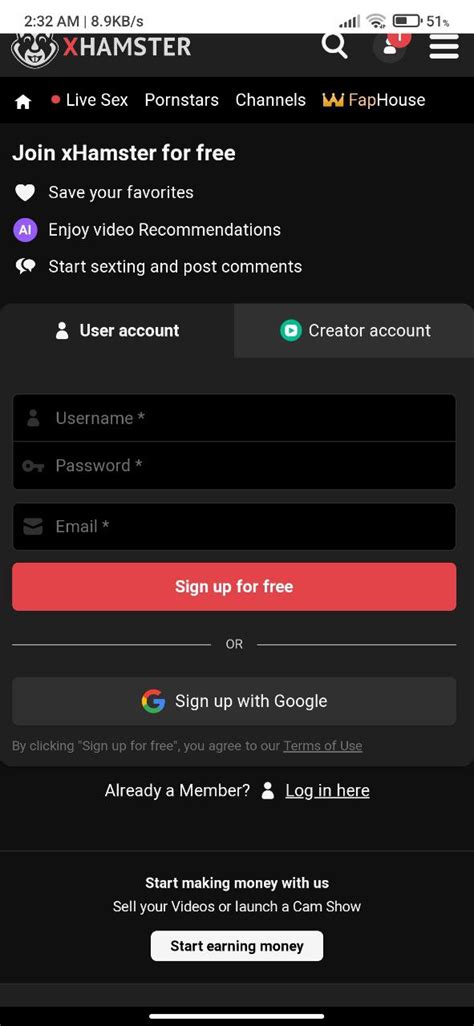Focus the Username field
Viewport: 474px width, 1026px height.
(234, 418)
